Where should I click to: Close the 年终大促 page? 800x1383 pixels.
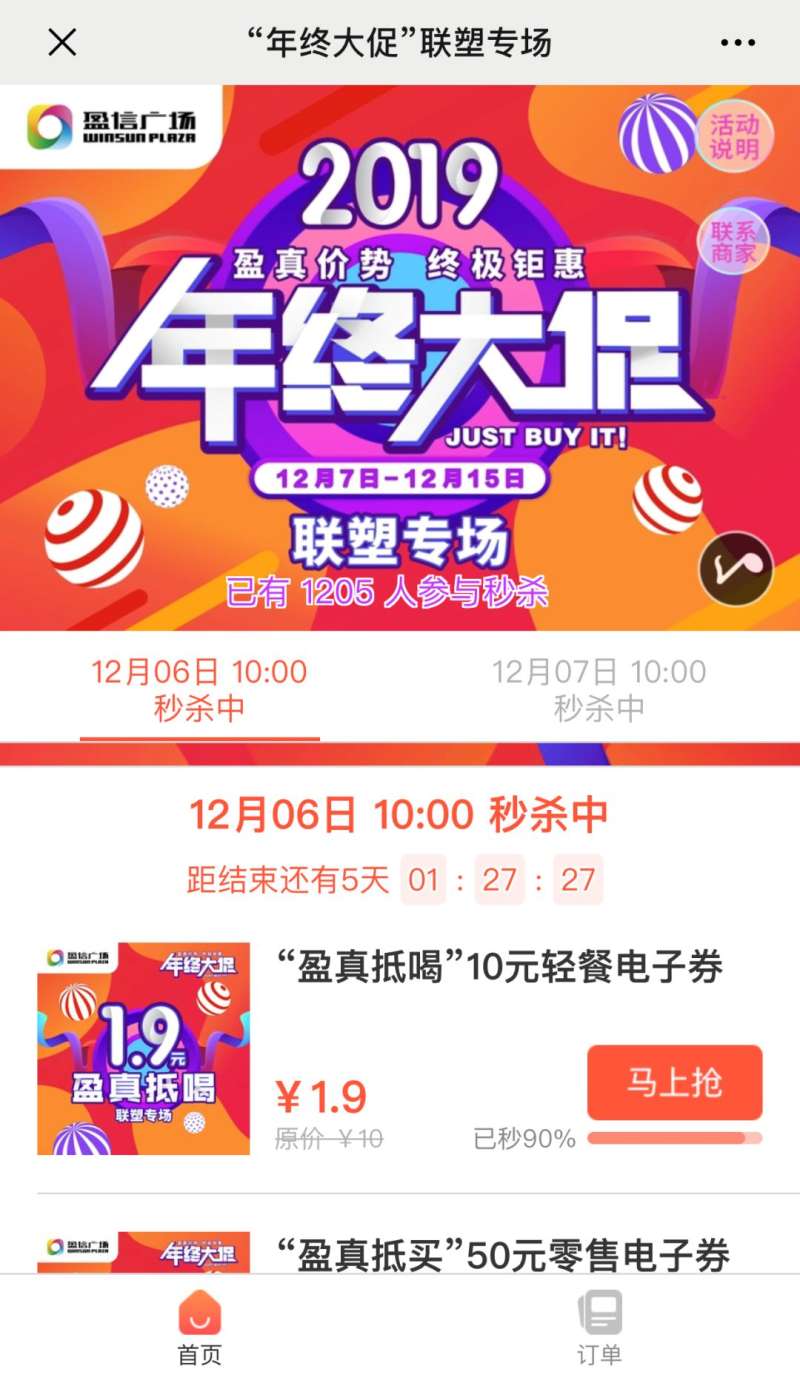click(x=62, y=42)
